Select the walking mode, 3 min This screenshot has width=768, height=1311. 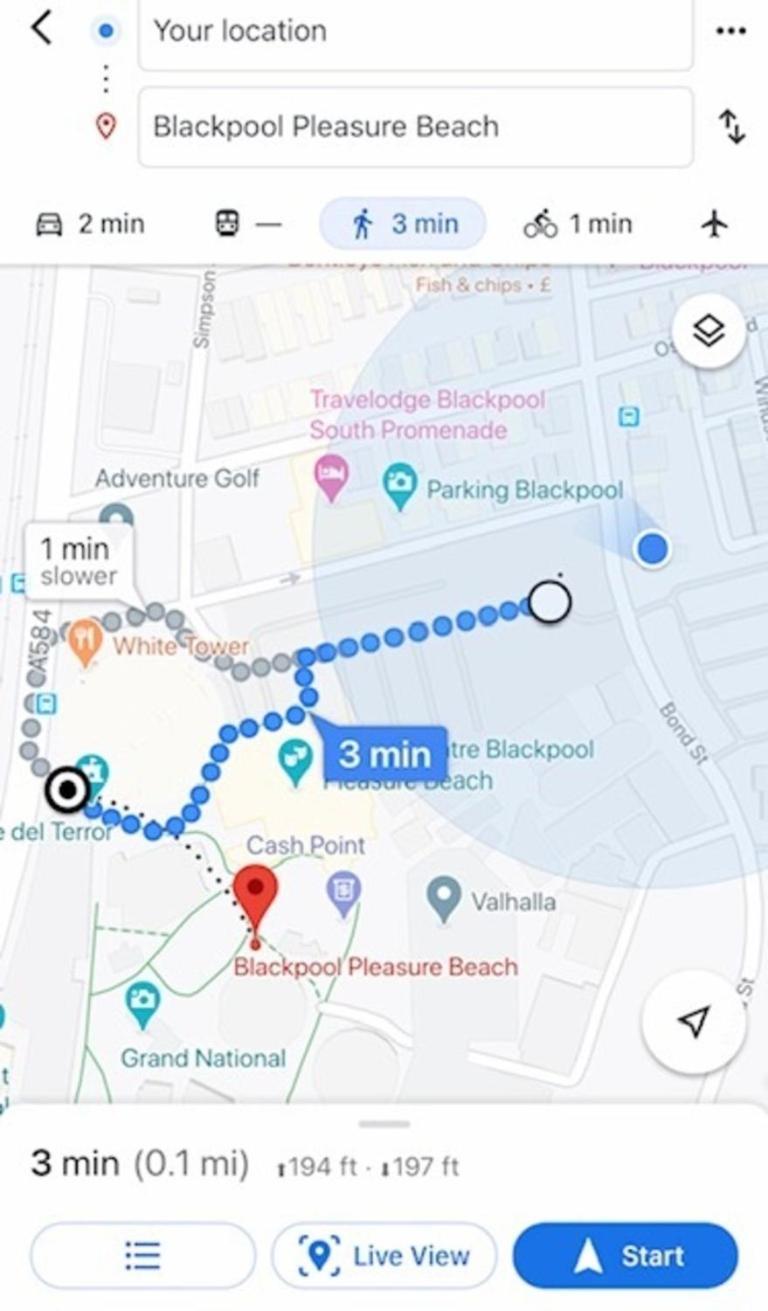tap(403, 224)
